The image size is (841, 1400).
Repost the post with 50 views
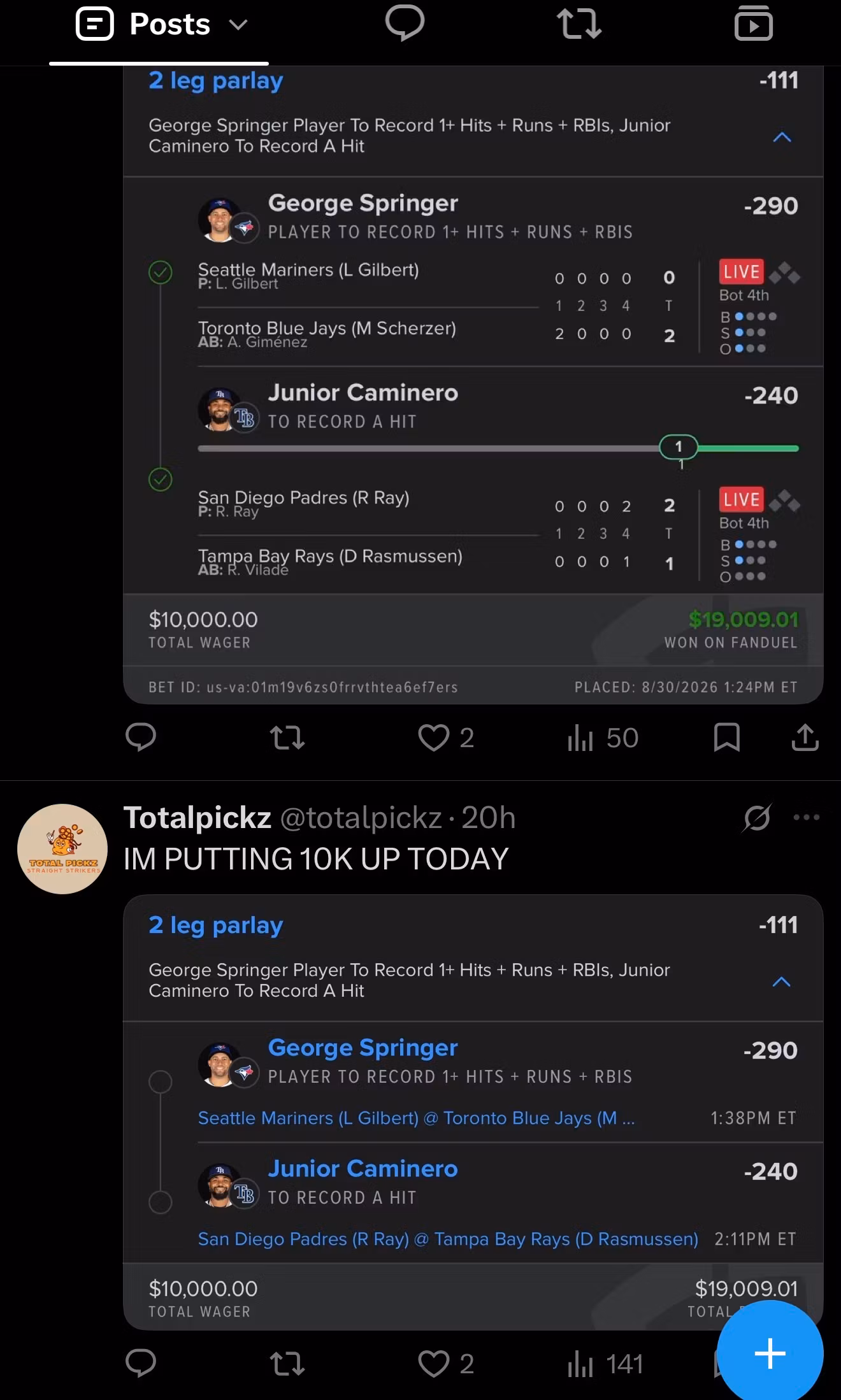pyautogui.click(x=287, y=738)
